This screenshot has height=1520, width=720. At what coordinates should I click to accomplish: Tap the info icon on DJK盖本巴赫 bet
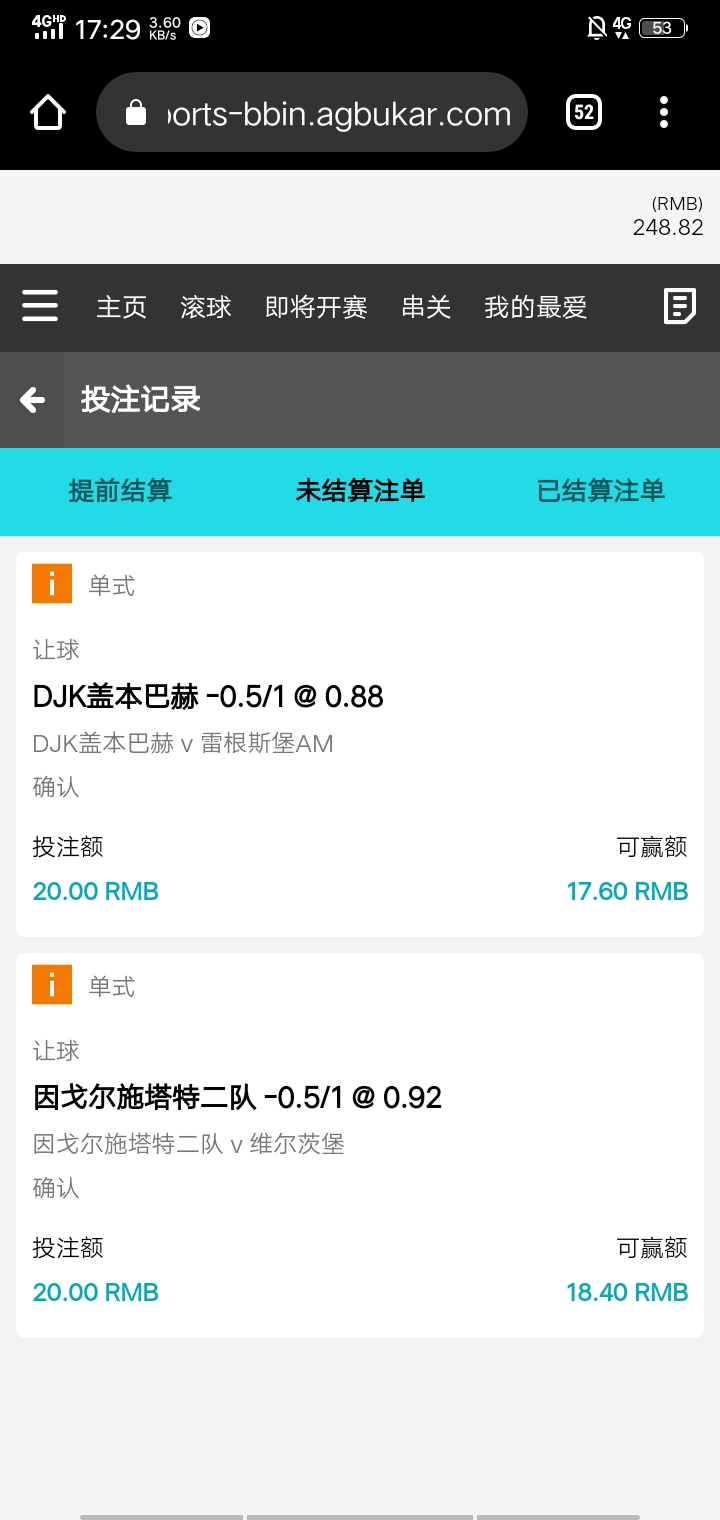[52, 584]
